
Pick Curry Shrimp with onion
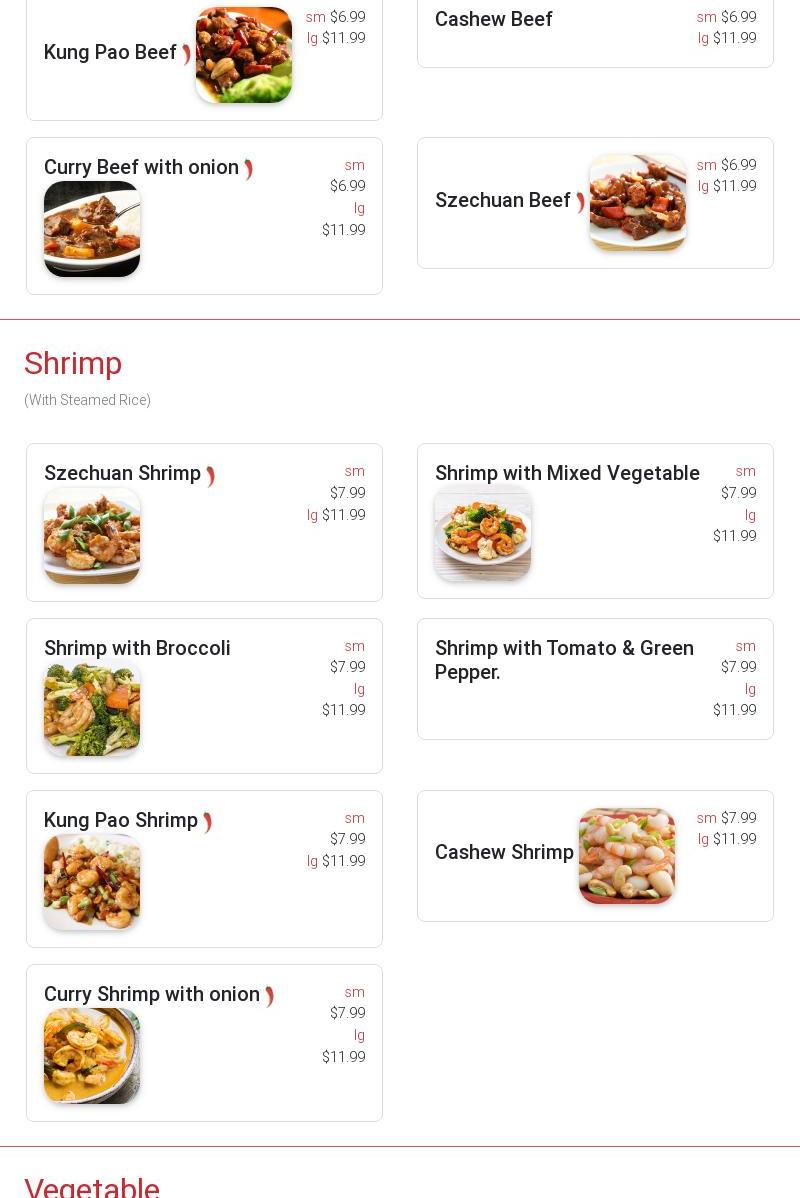(x=152, y=995)
